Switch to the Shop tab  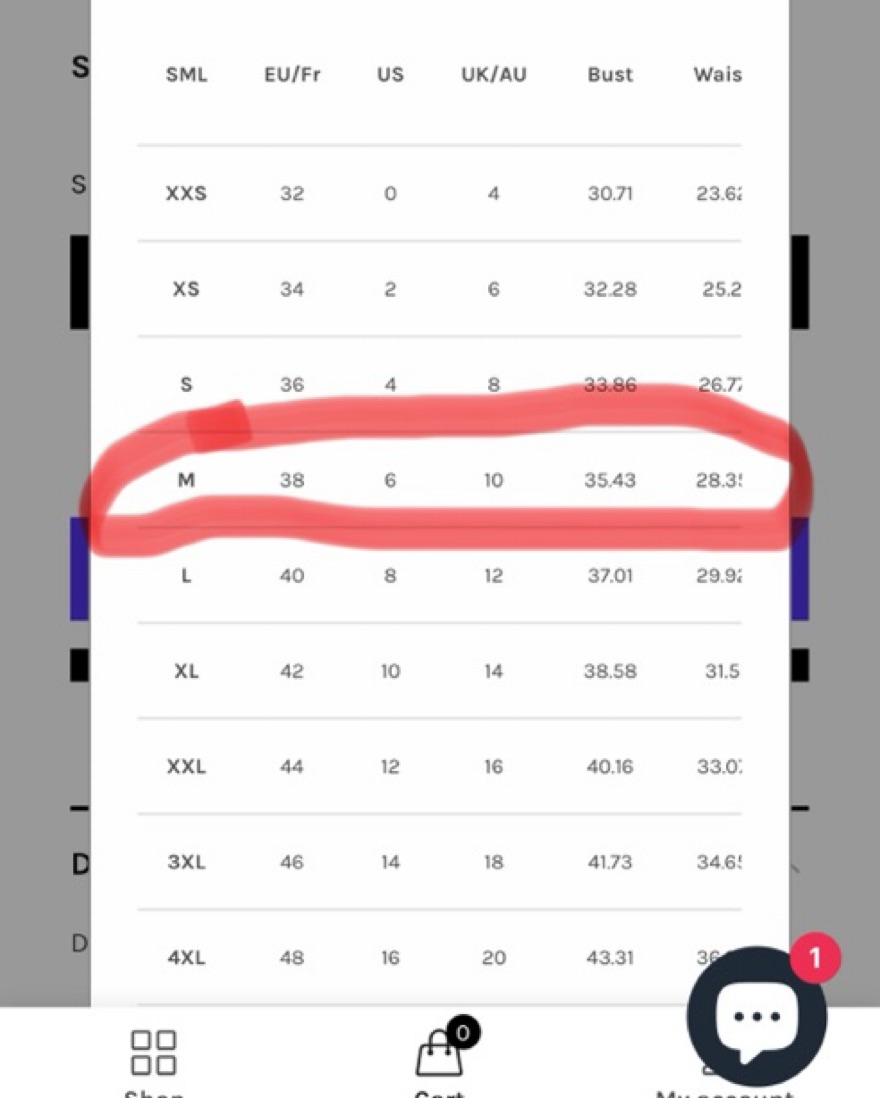pos(153,1060)
